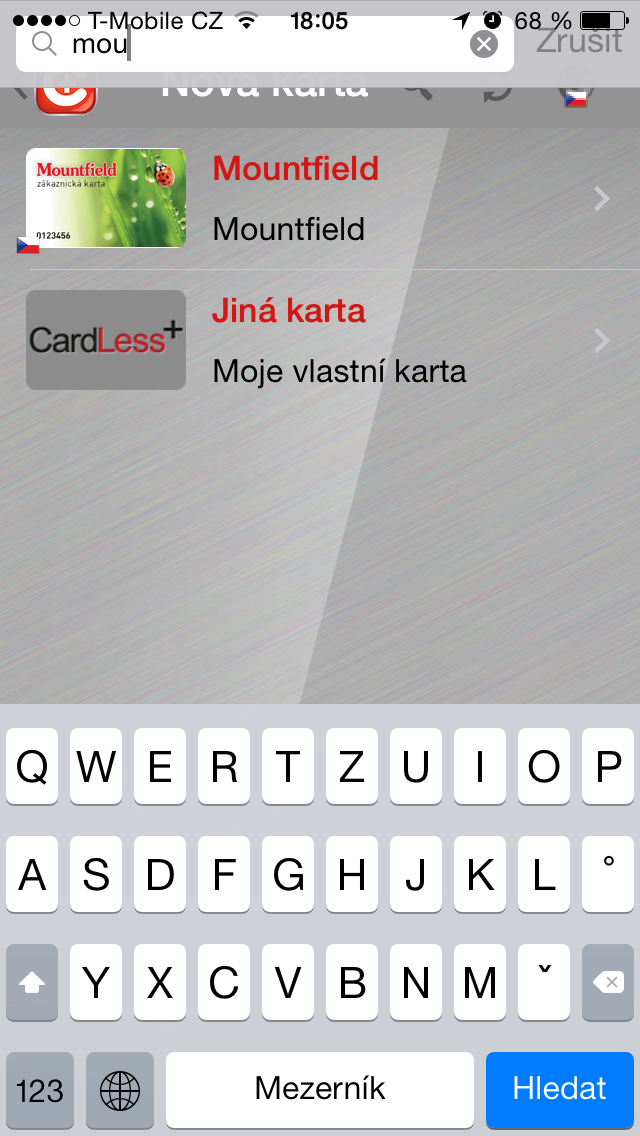Switch keyboard to 123 numbers layout
This screenshot has height=1136, width=640.
tap(40, 1089)
